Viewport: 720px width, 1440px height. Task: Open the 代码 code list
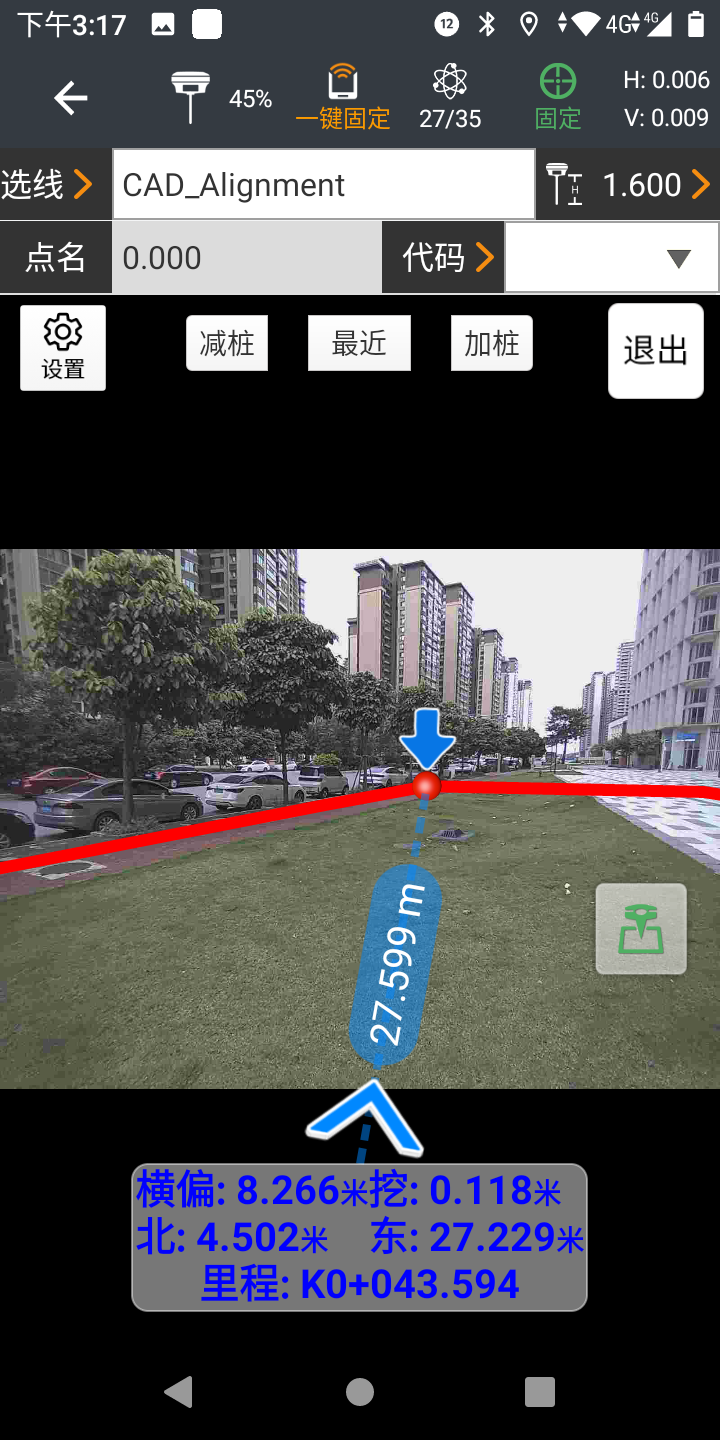pyautogui.click(x=444, y=258)
